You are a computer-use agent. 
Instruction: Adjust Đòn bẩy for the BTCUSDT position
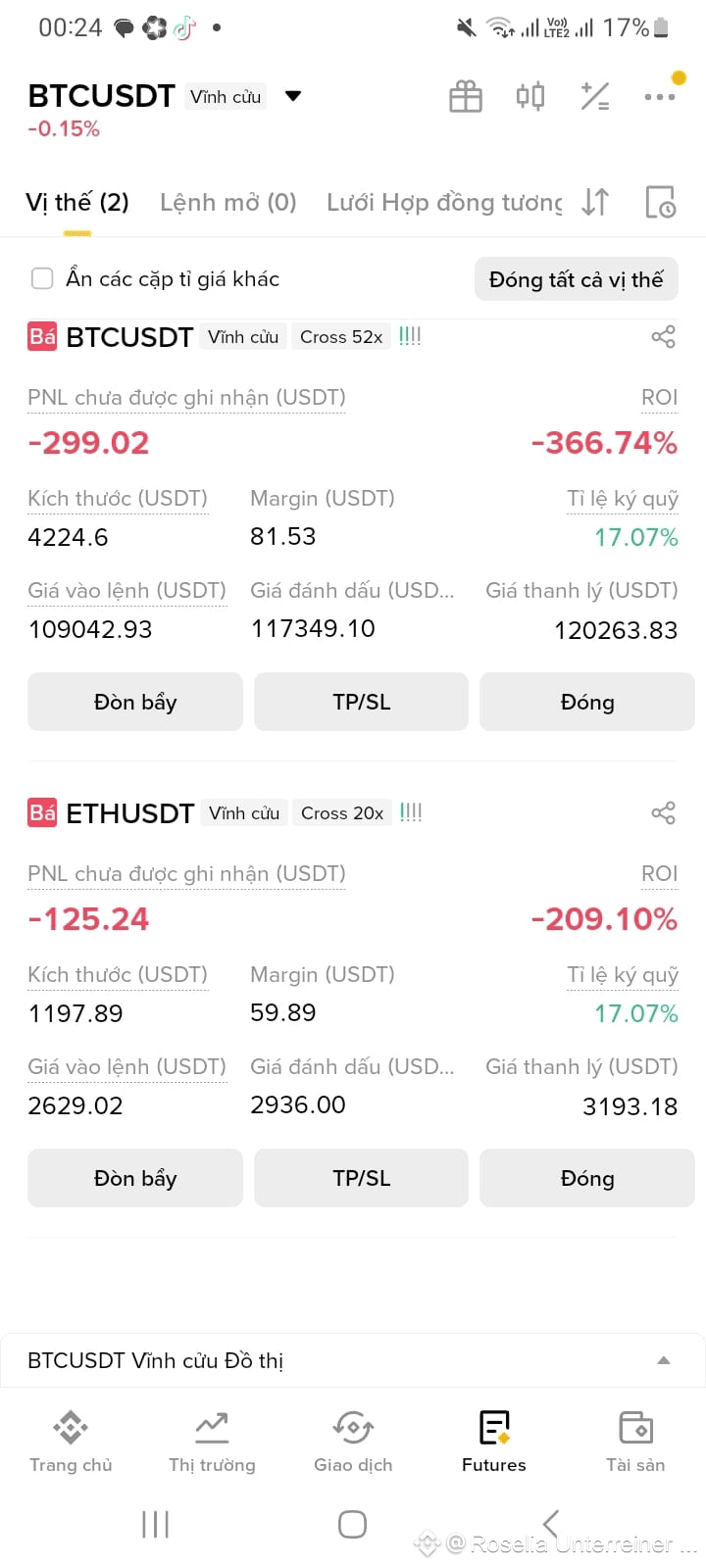click(x=135, y=702)
